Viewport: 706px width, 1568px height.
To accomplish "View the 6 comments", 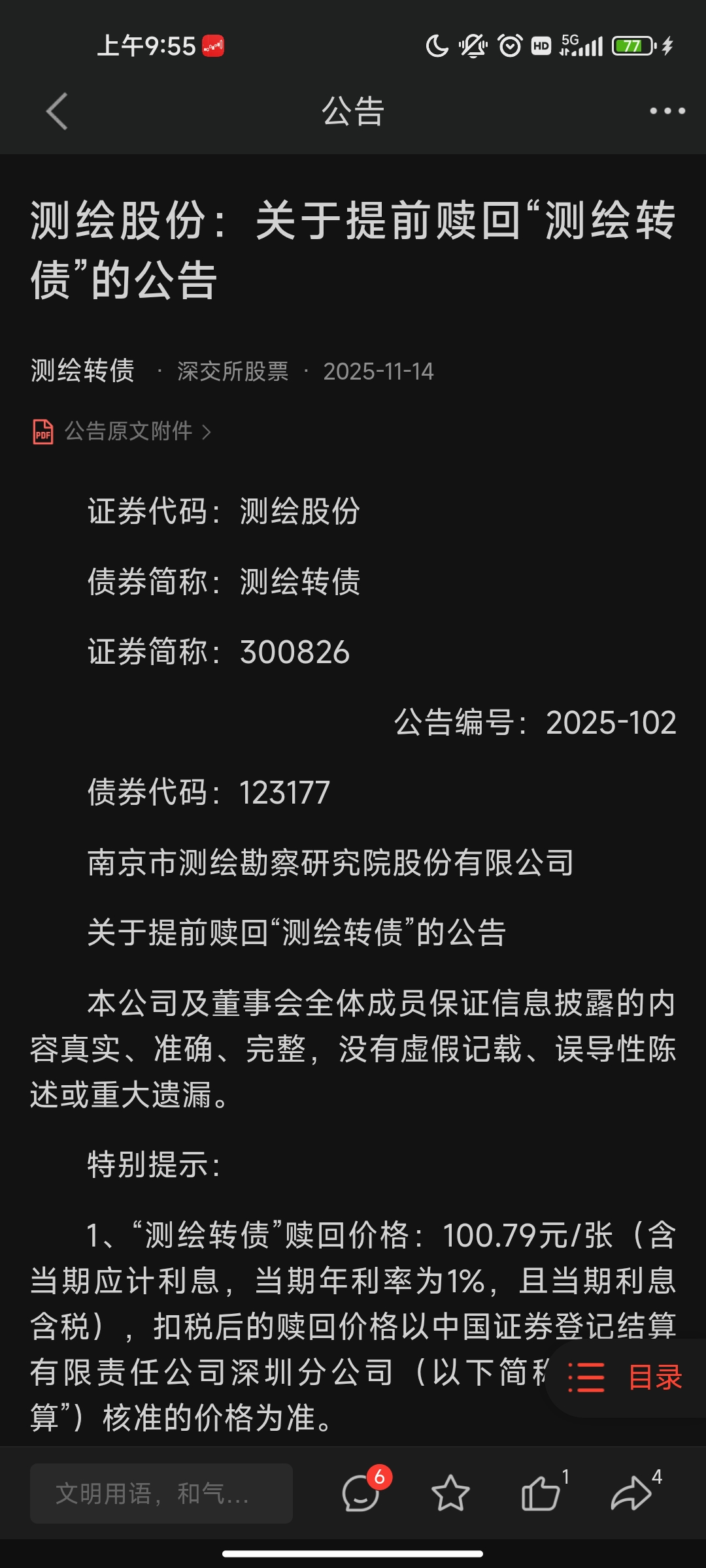I will (x=361, y=1494).
